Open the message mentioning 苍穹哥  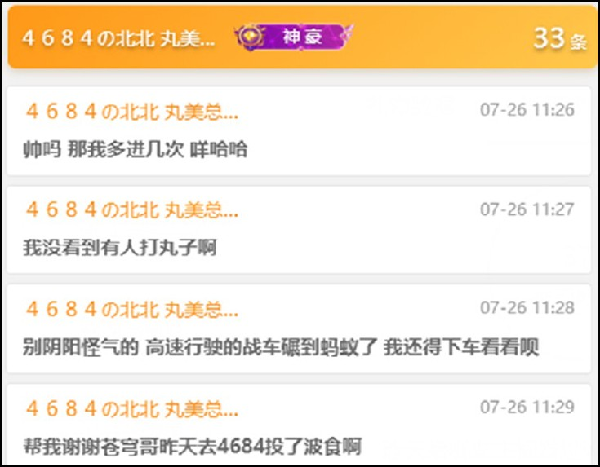point(298,427)
